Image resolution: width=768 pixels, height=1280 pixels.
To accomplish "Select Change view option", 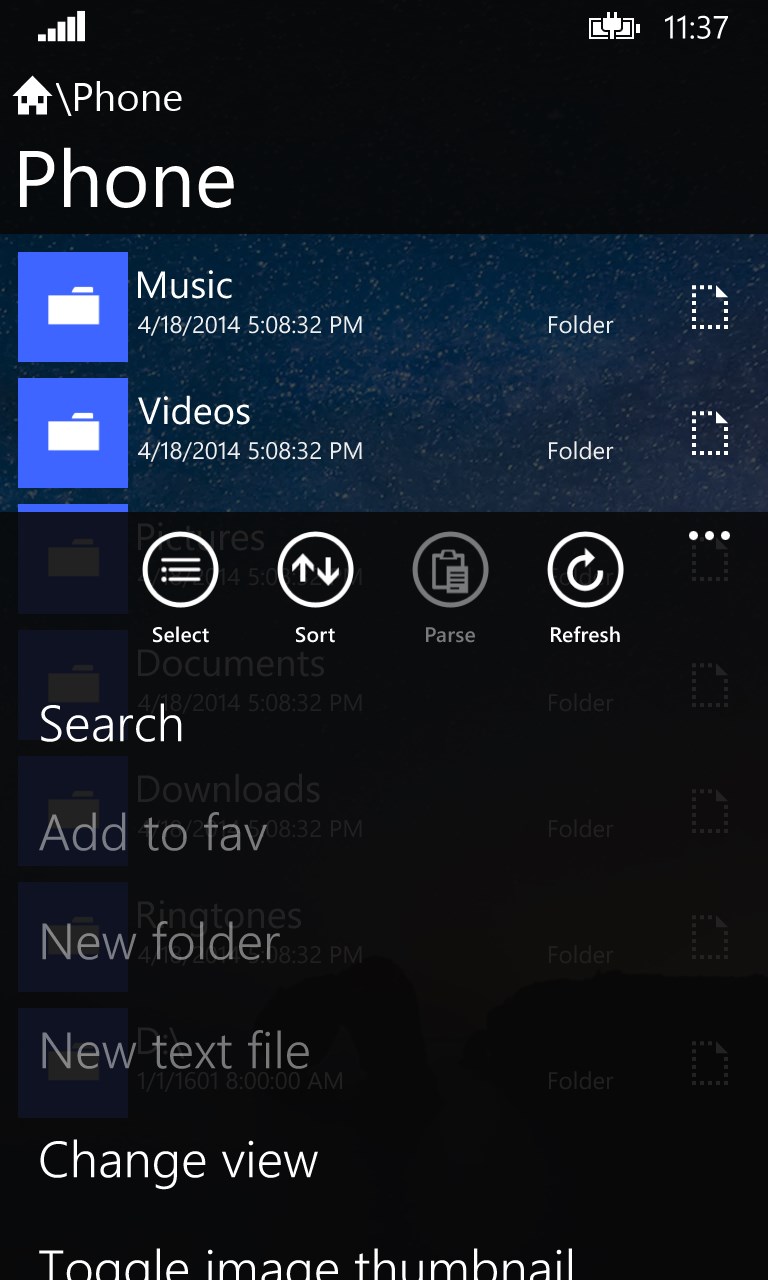I will tap(178, 1160).
